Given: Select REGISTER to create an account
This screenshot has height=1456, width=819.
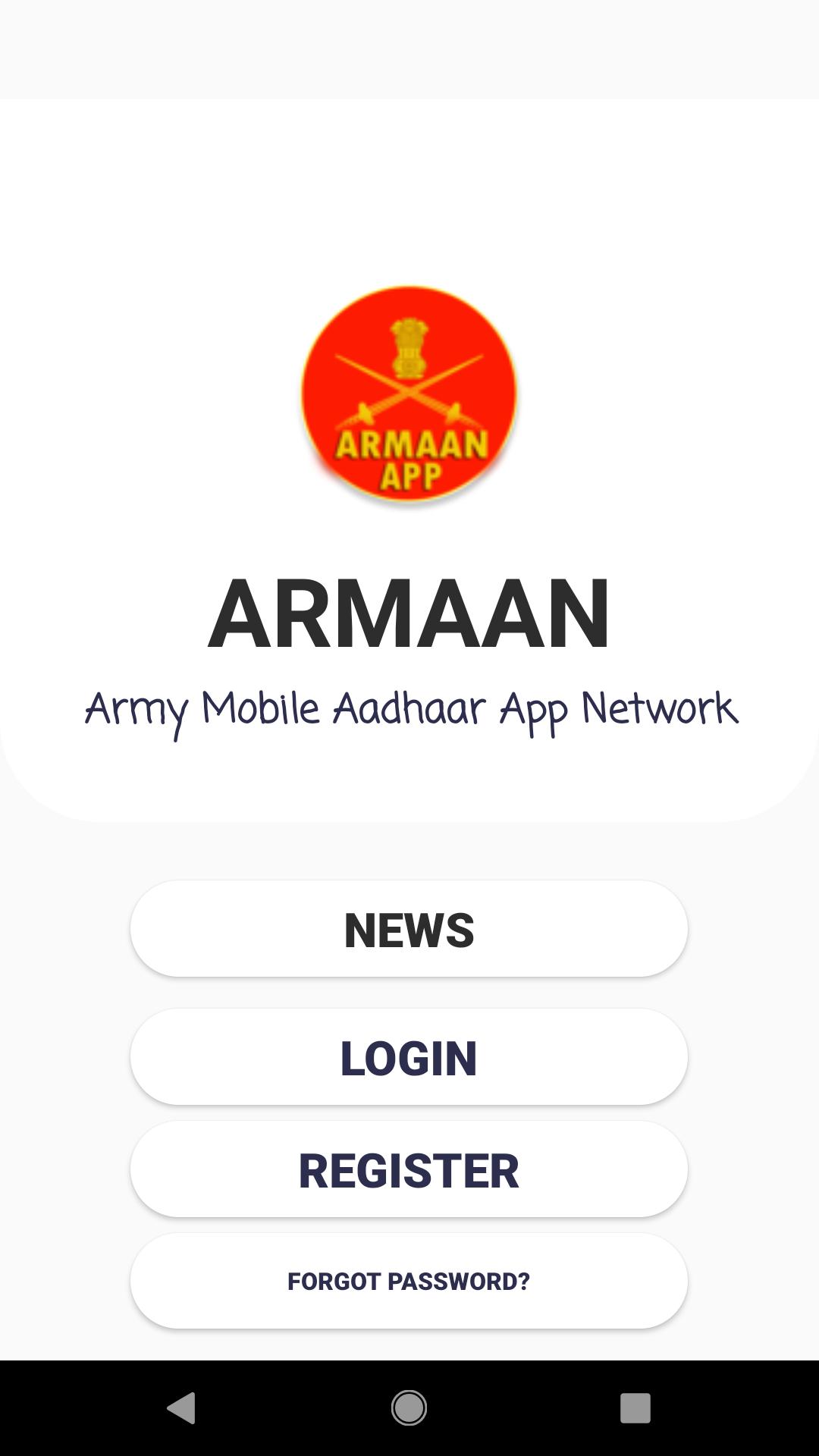Looking at the screenshot, I should [409, 1169].
